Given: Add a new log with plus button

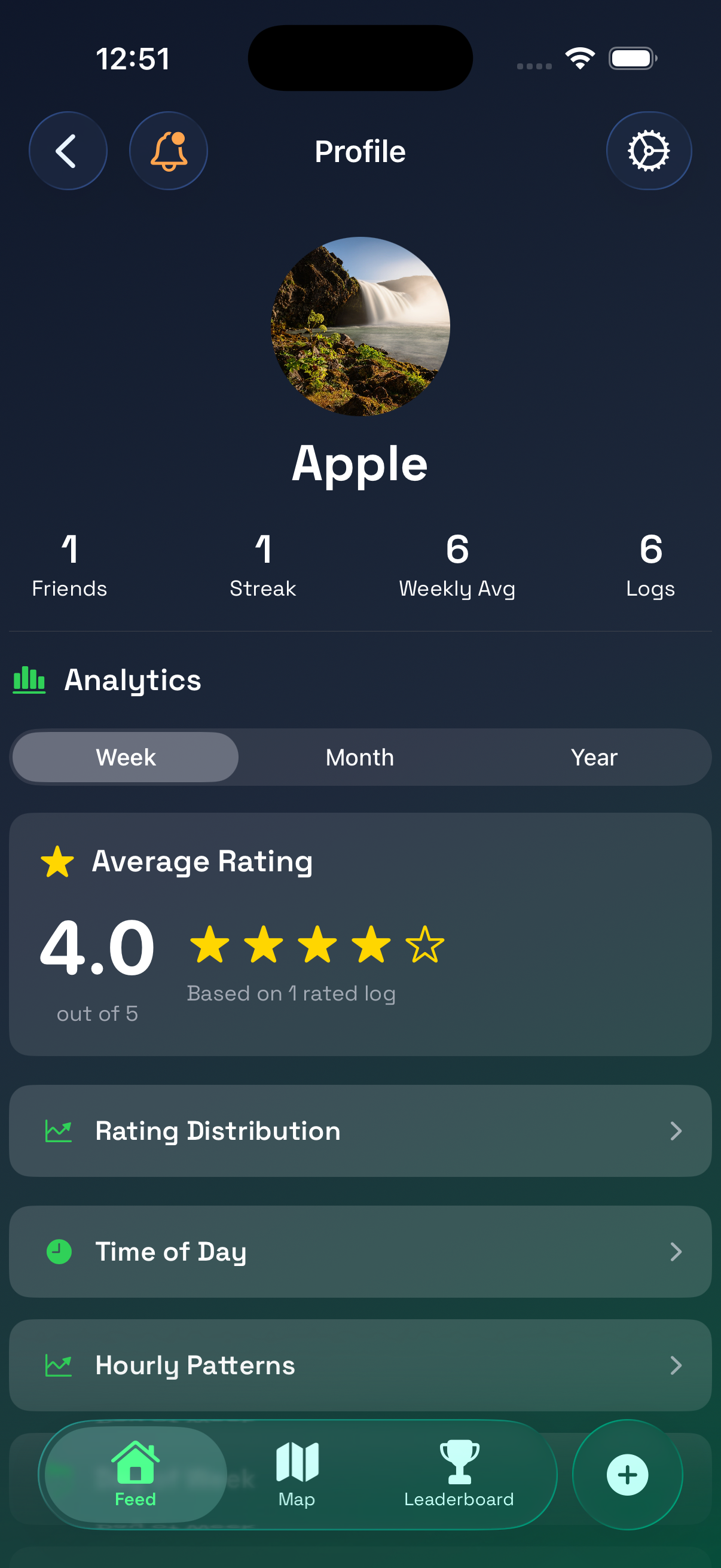Looking at the screenshot, I should (x=627, y=1474).
